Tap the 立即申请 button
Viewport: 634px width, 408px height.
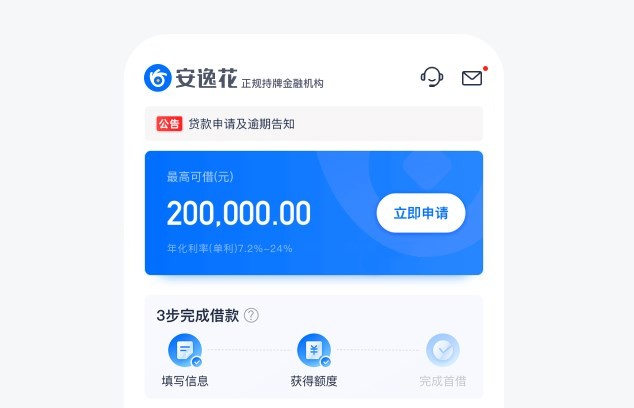[x=421, y=213]
